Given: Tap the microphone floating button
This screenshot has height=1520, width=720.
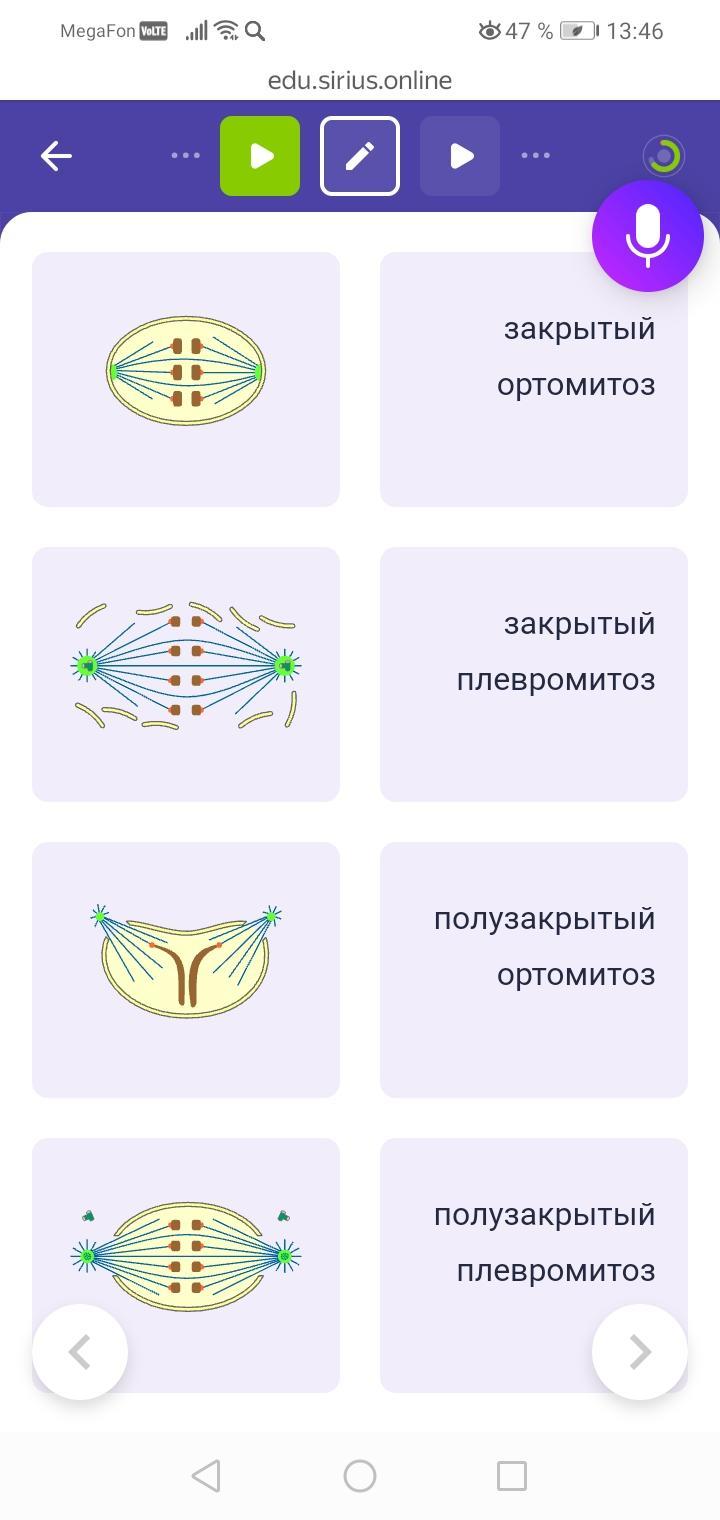Looking at the screenshot, I should pyautogui.click(x=648, y=236).
